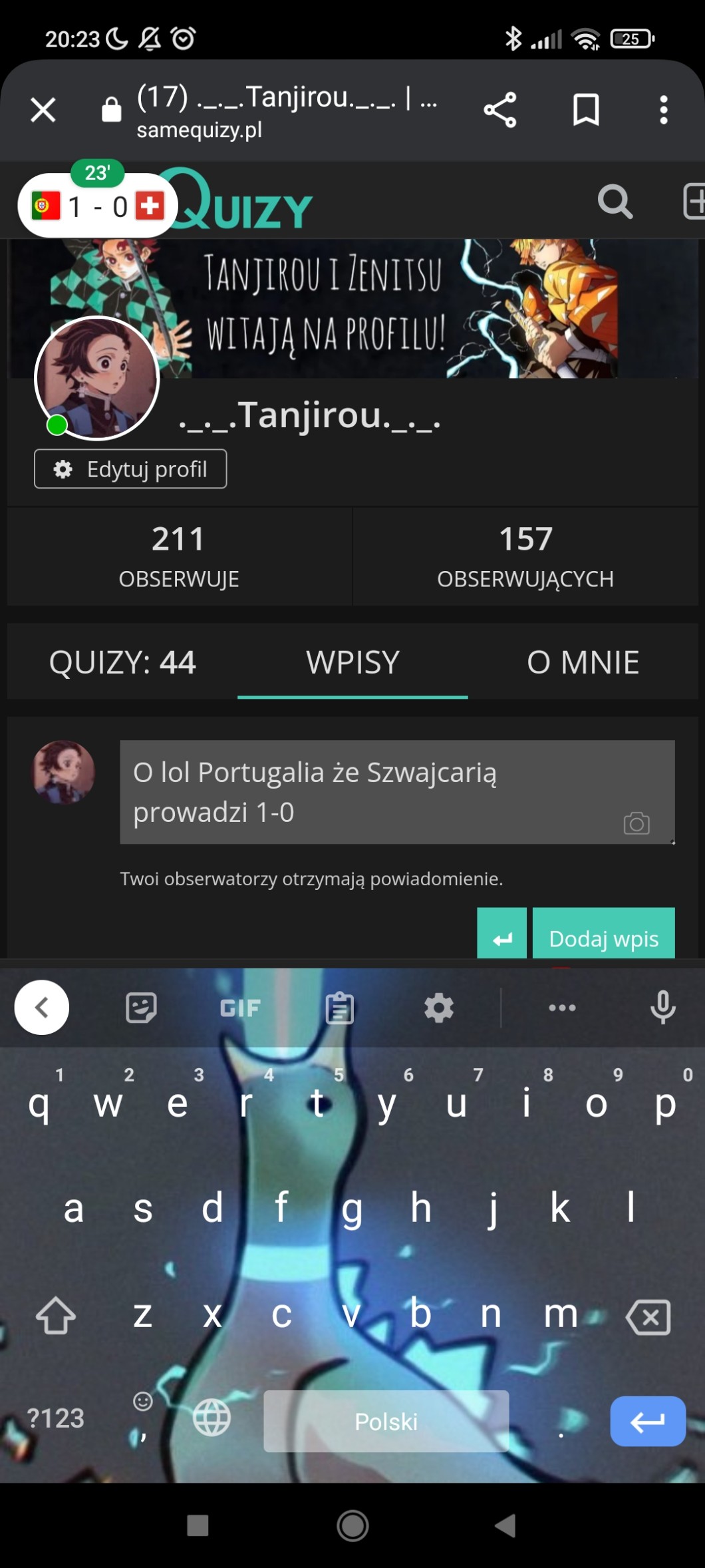This screenshot has width=705, height=1568.
Task: Open the 211 Obserwuje list
Action: [178, 556]
